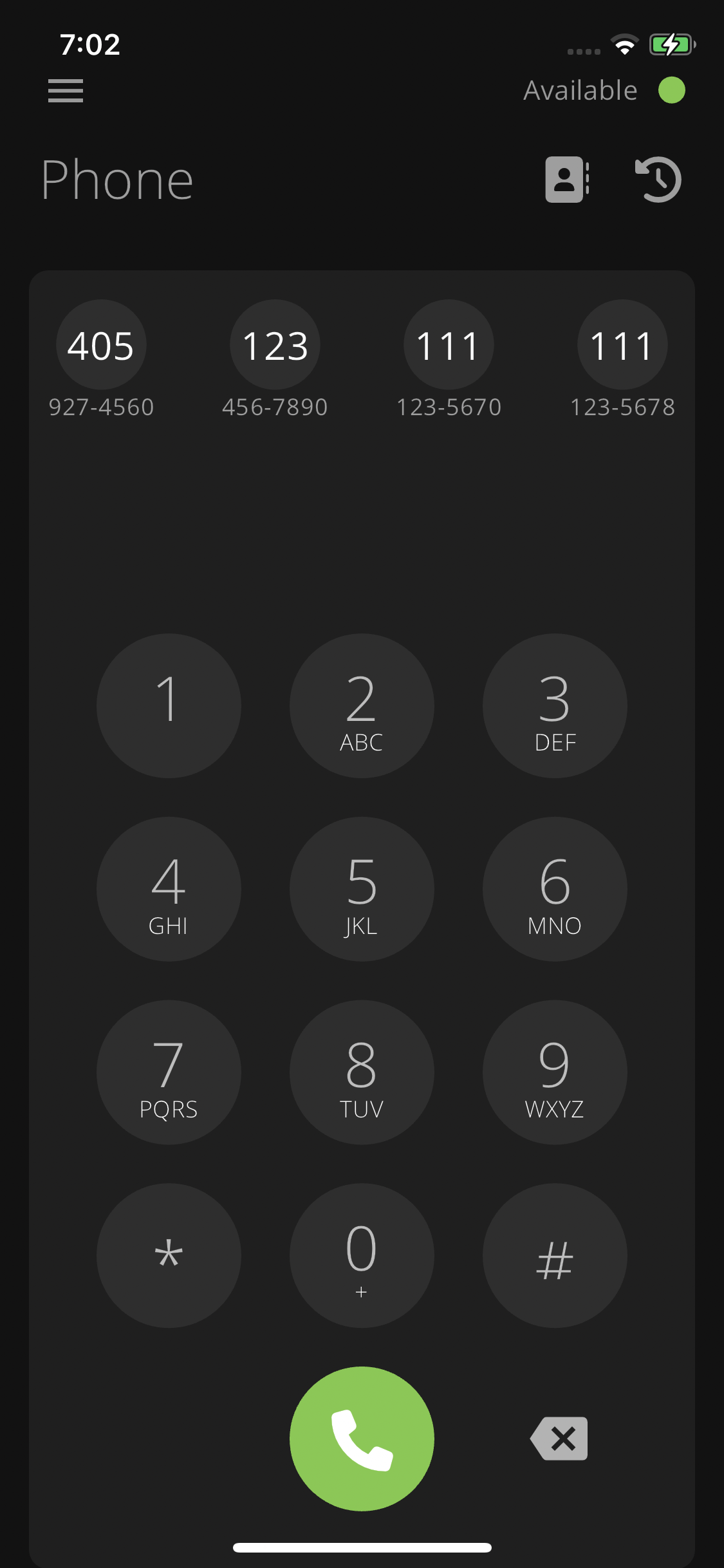Dial digit 1 on keypad
Image resolution: width=724 pixels, height=1568 pixels.
point(169,706)
